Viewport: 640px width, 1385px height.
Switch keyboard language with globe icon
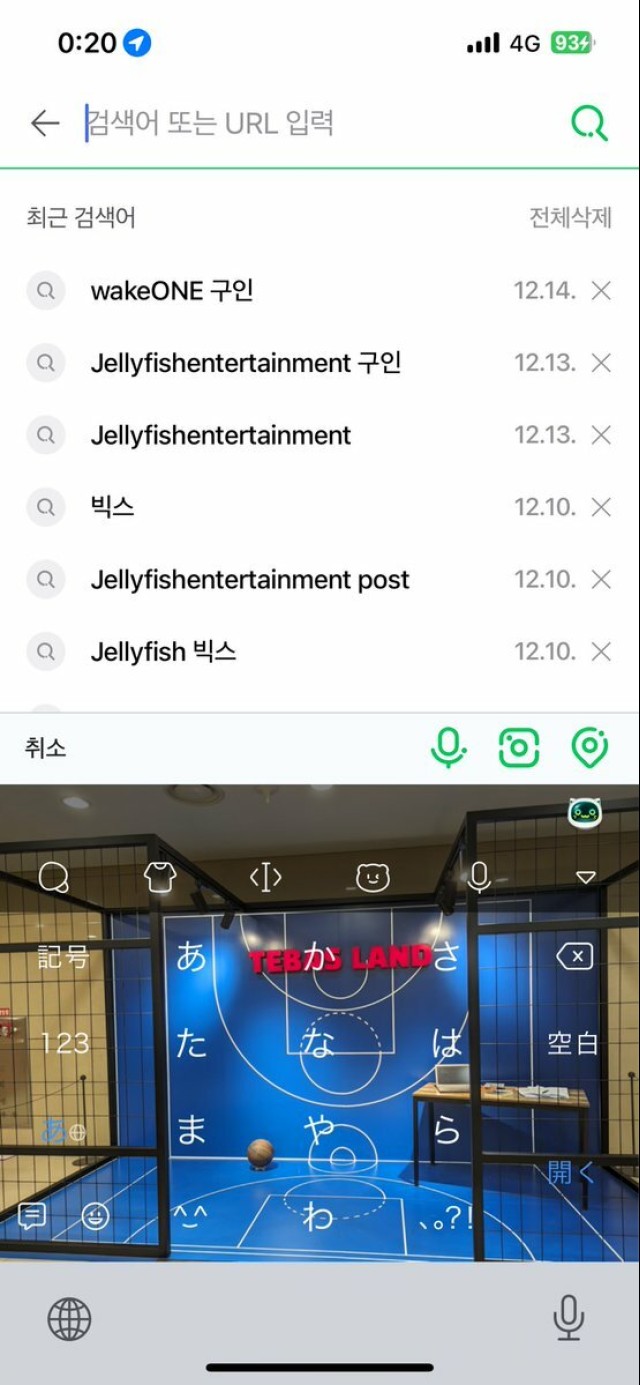tap(69, 1319)
